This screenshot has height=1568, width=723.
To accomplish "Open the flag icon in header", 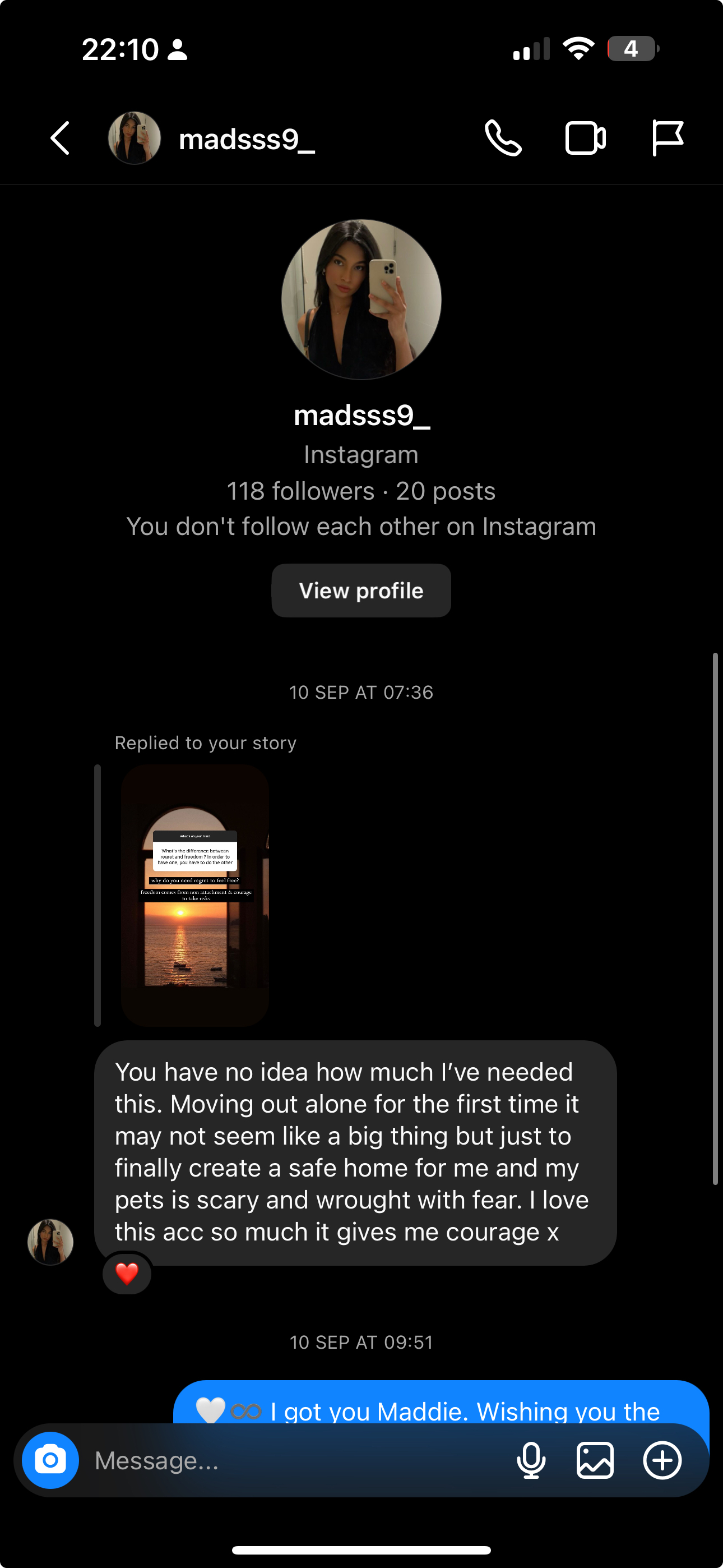I will click(667, 138).
